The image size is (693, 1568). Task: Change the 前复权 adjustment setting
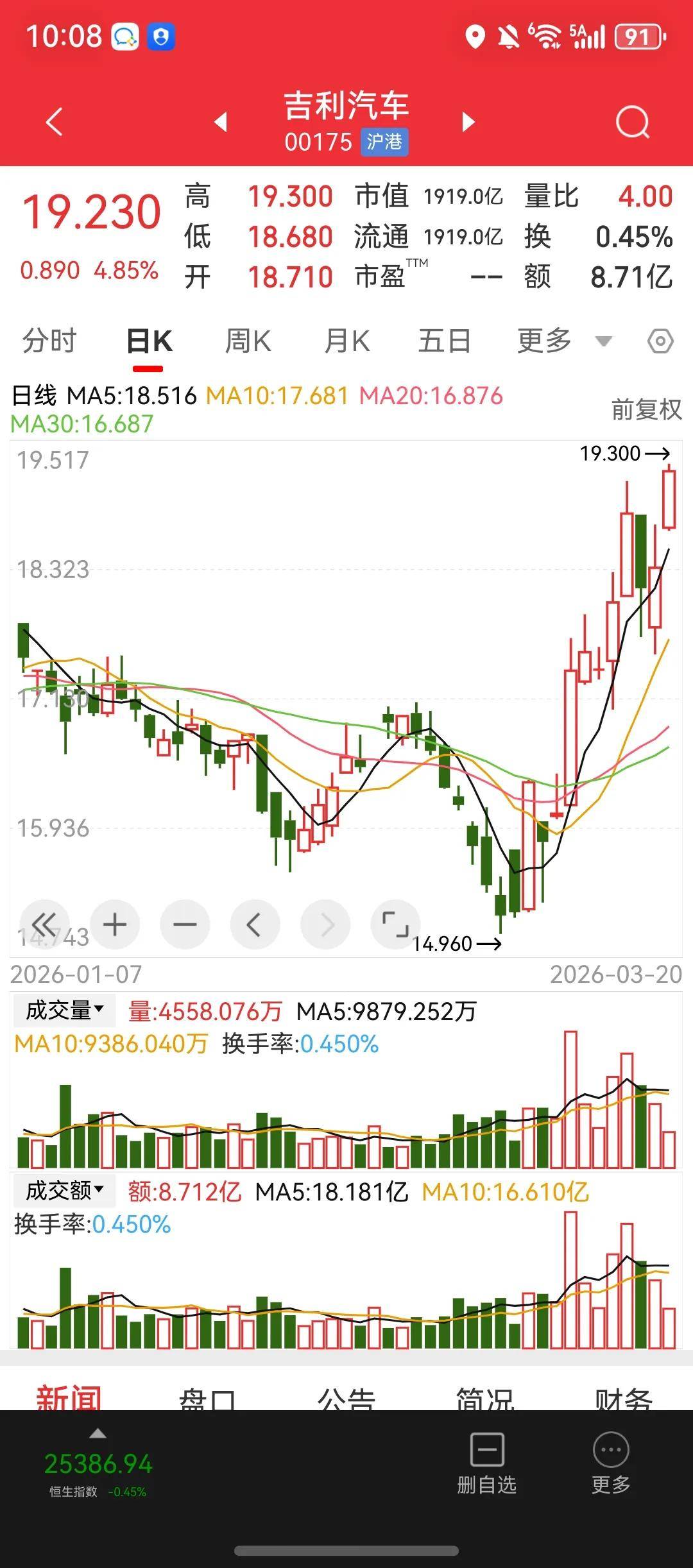646,409
